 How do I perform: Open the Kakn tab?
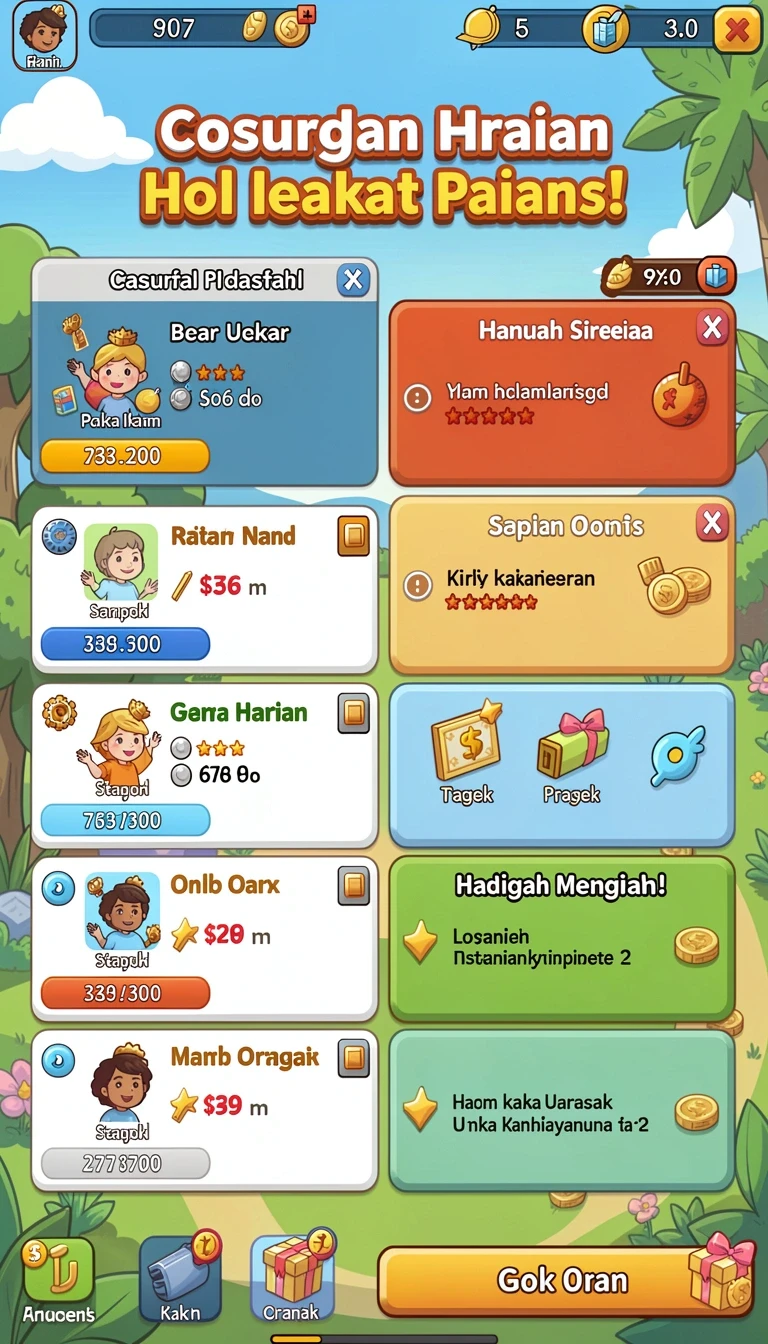[x=179, y=1280]
